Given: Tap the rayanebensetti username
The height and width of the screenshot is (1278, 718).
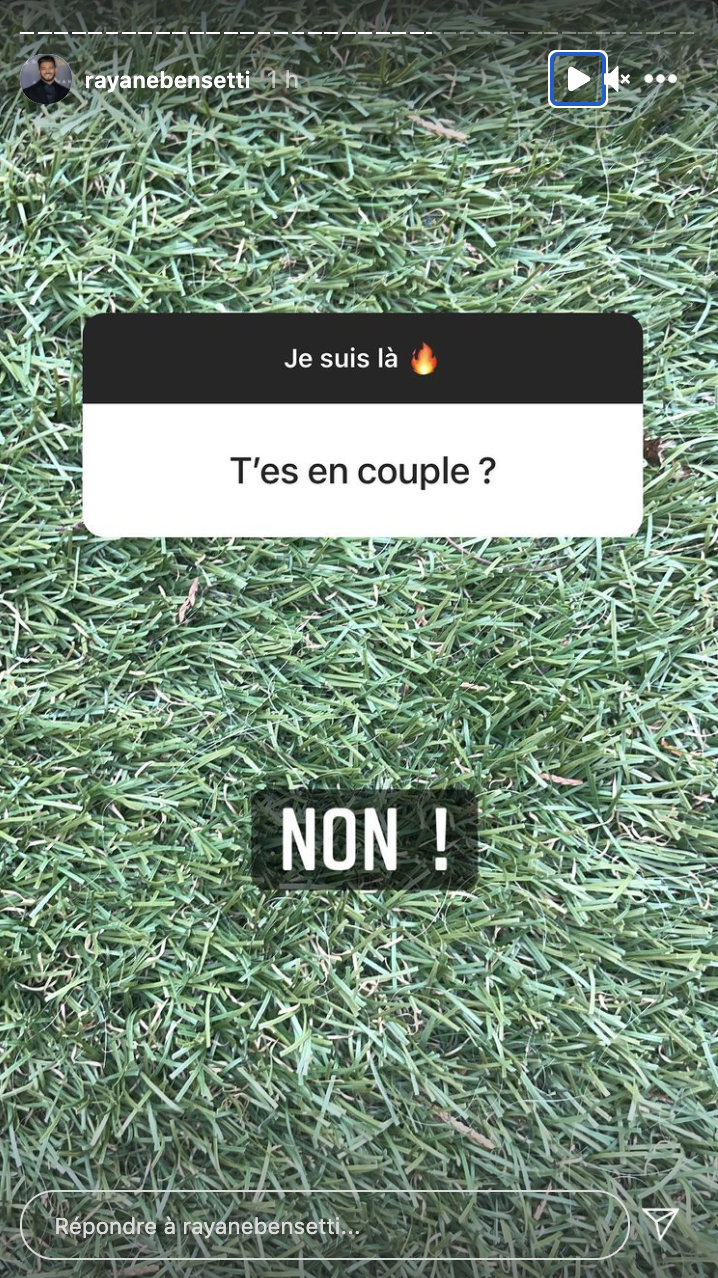Looking at the screenshot, I should (x=167, y=81).
